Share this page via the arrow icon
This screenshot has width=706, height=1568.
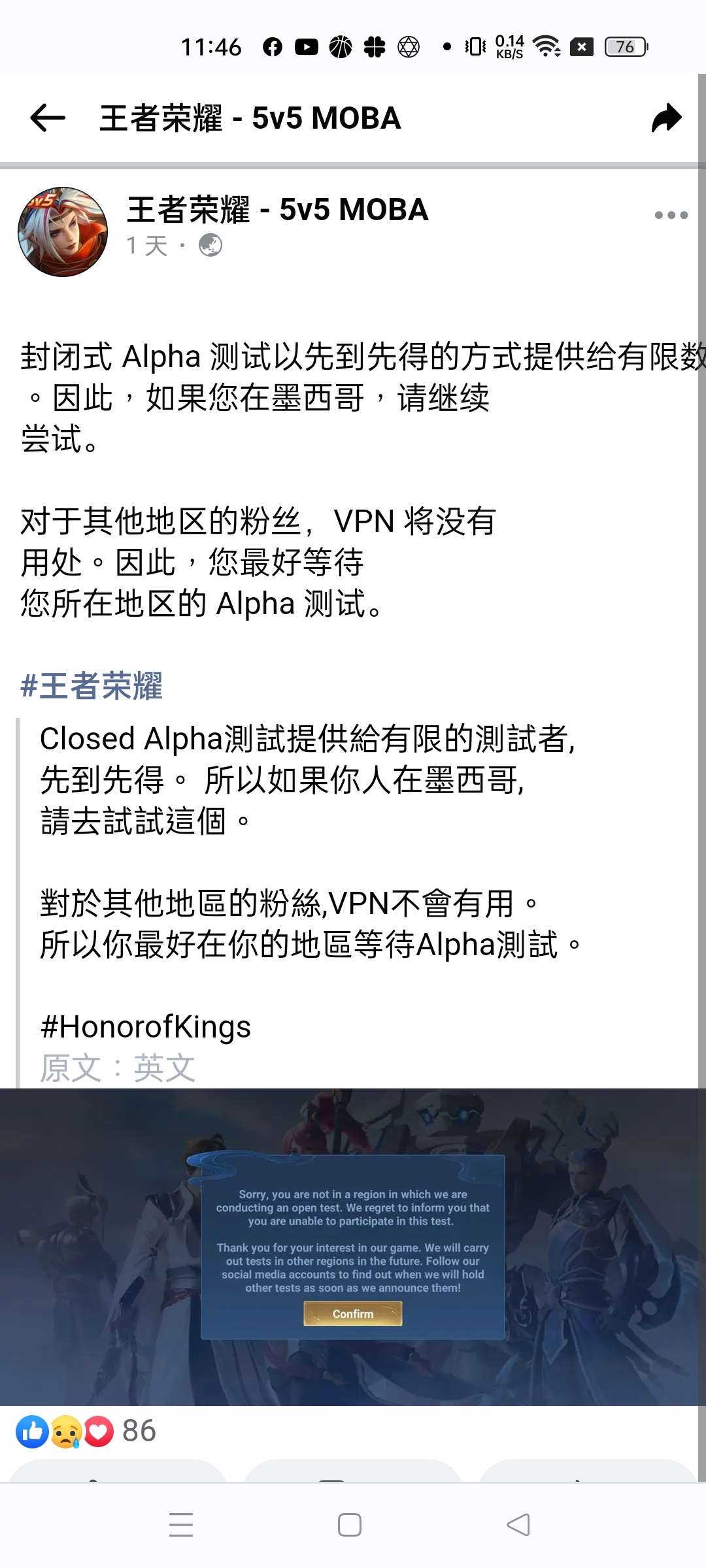[x=666, y=118]
